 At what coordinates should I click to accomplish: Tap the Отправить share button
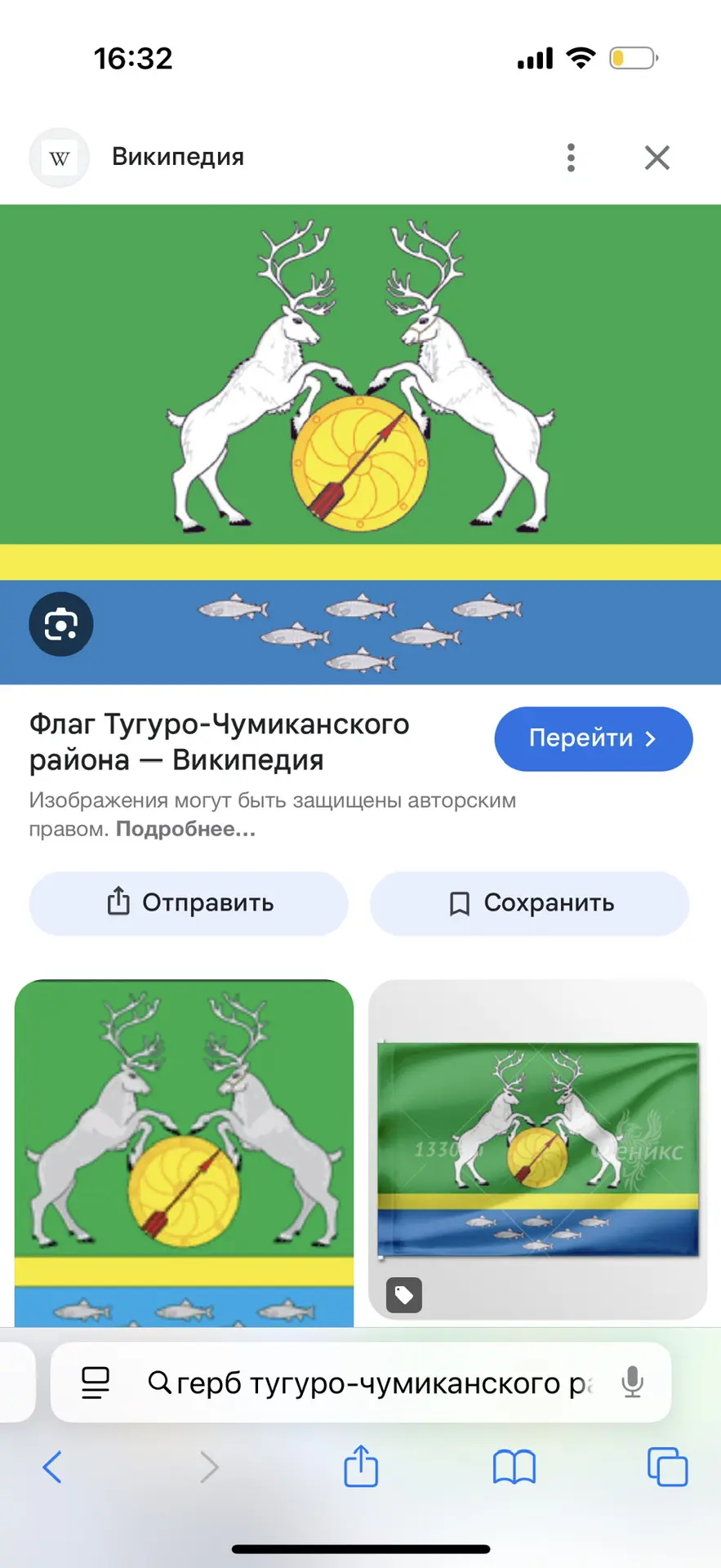click(x=189, y=903)
